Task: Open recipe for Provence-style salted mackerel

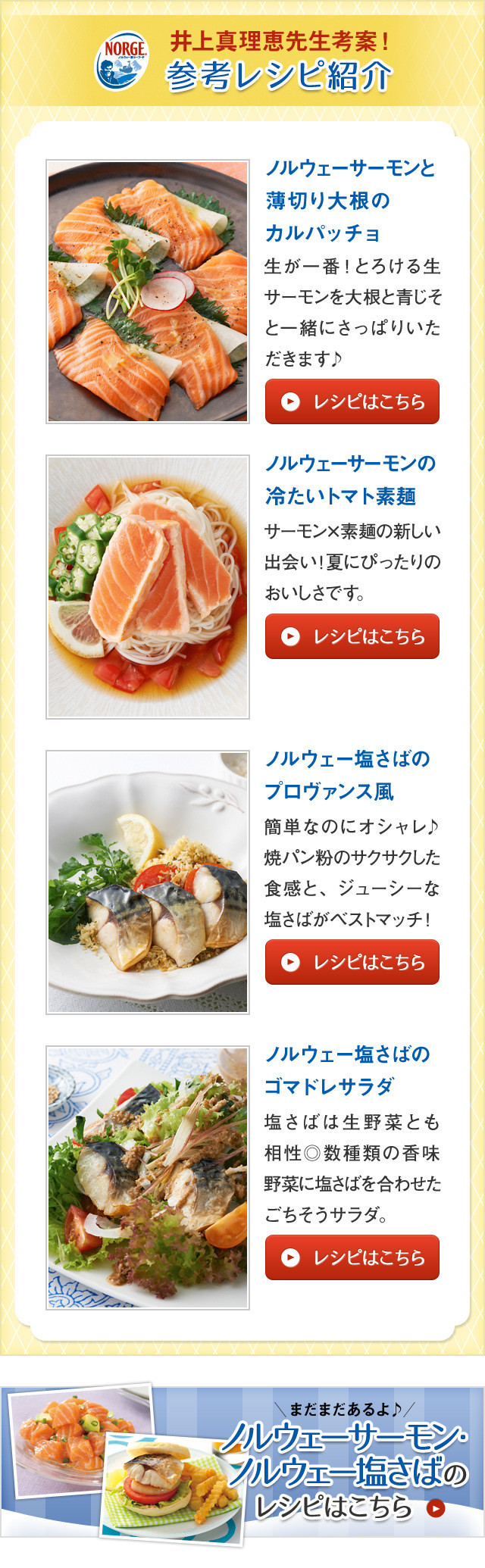Action: [x=352, y=962]
